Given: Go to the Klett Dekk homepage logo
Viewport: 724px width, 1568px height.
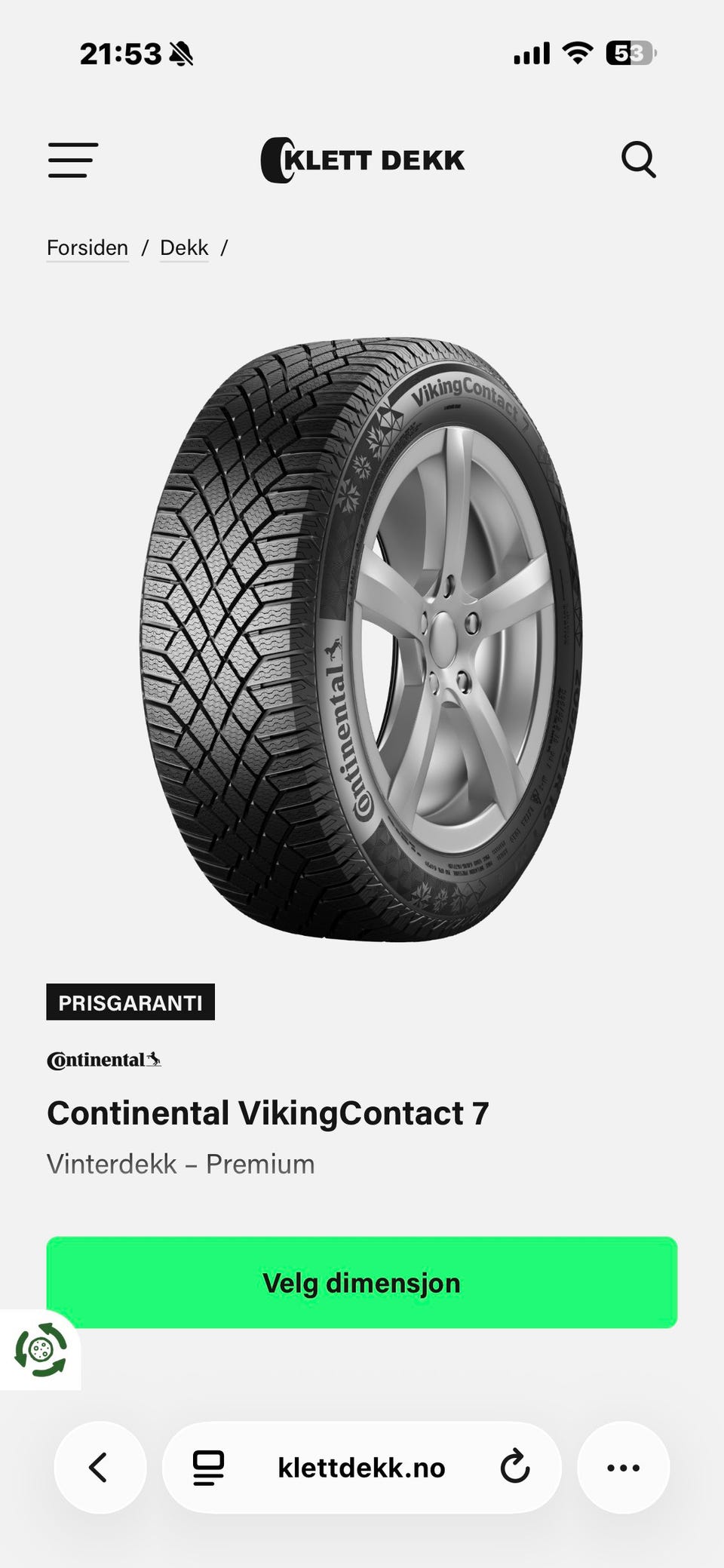Looking at the screenshot, I should point(363,160).
